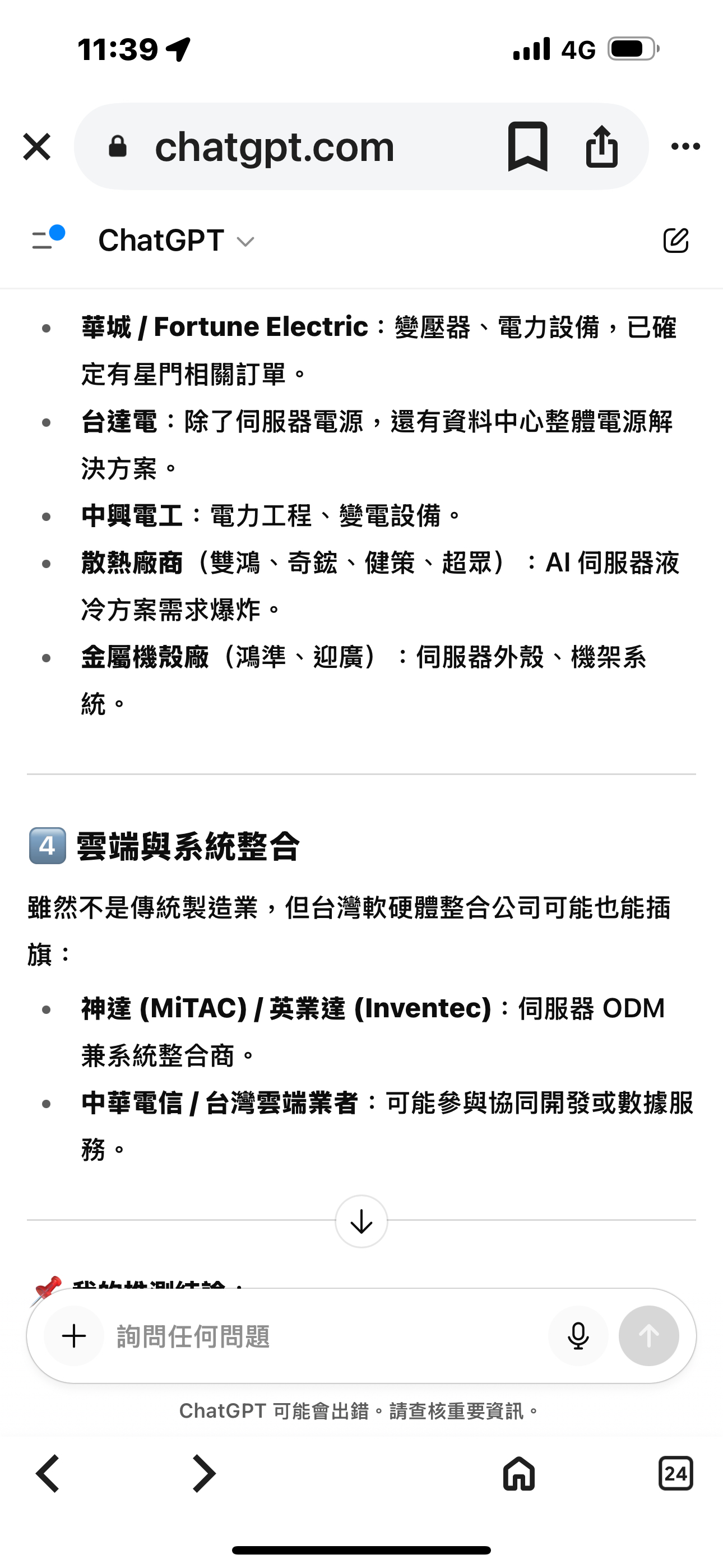Go forward to the next page
This screenshot has width=723, height=1568.
point(204,1474)
